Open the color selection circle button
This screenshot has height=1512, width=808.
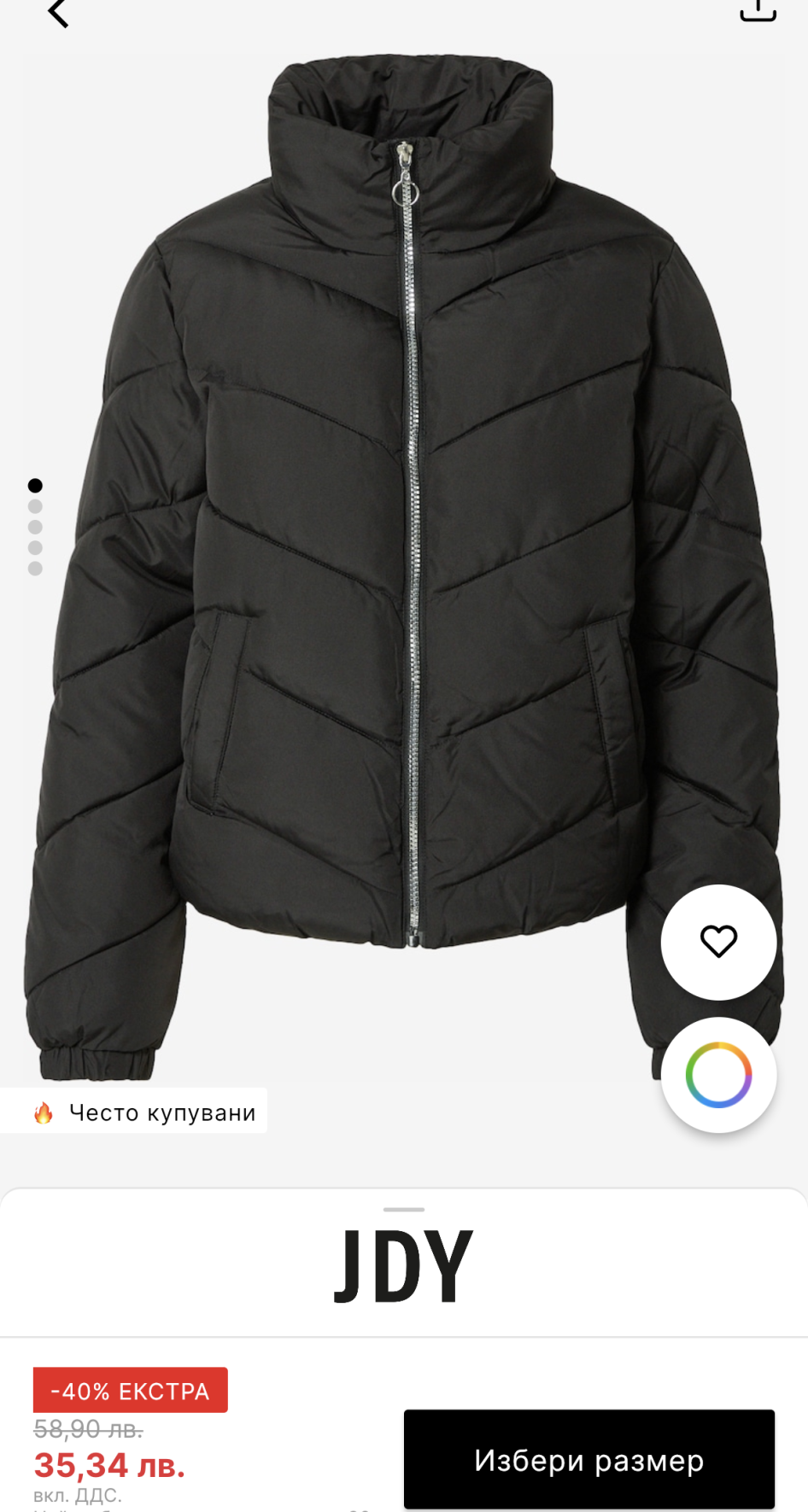click(718, 1075)
